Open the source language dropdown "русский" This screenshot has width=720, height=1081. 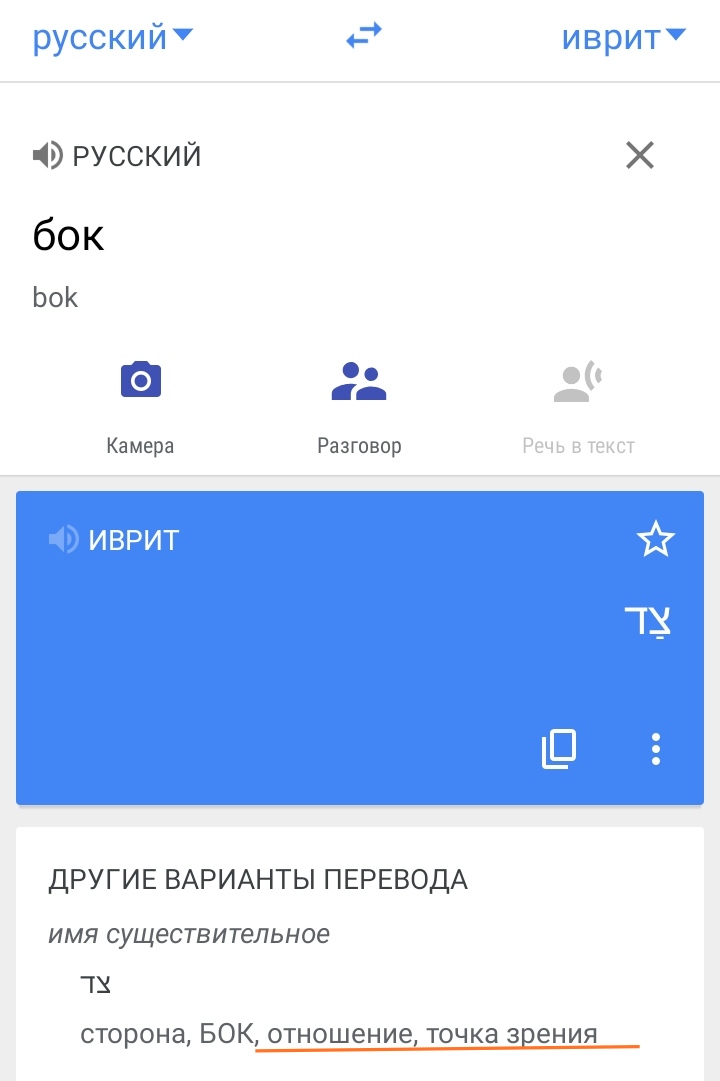pos(112,38)
